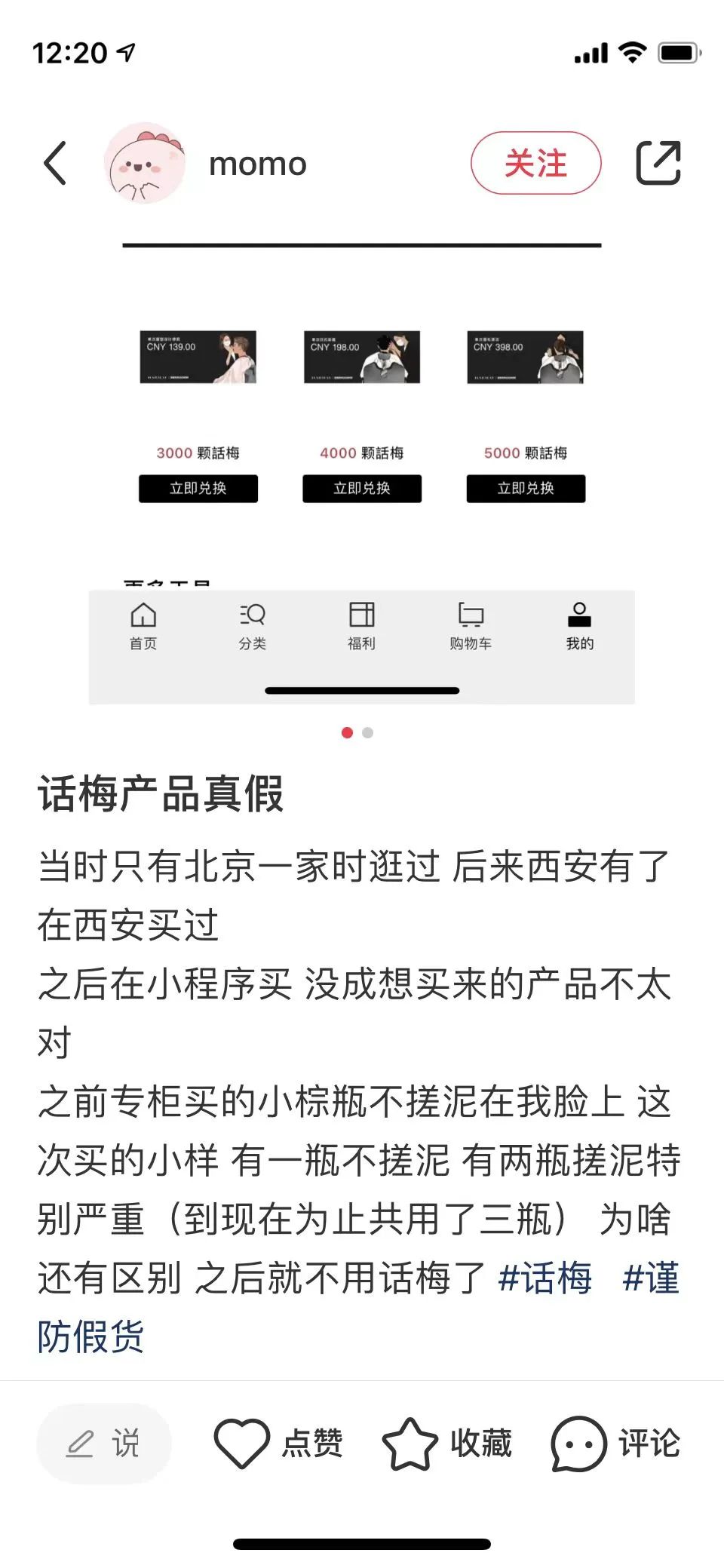Save the post with 收藏
This screenshot has height=1568, width=724.
pyautogui.click(x=446, y=1444)
